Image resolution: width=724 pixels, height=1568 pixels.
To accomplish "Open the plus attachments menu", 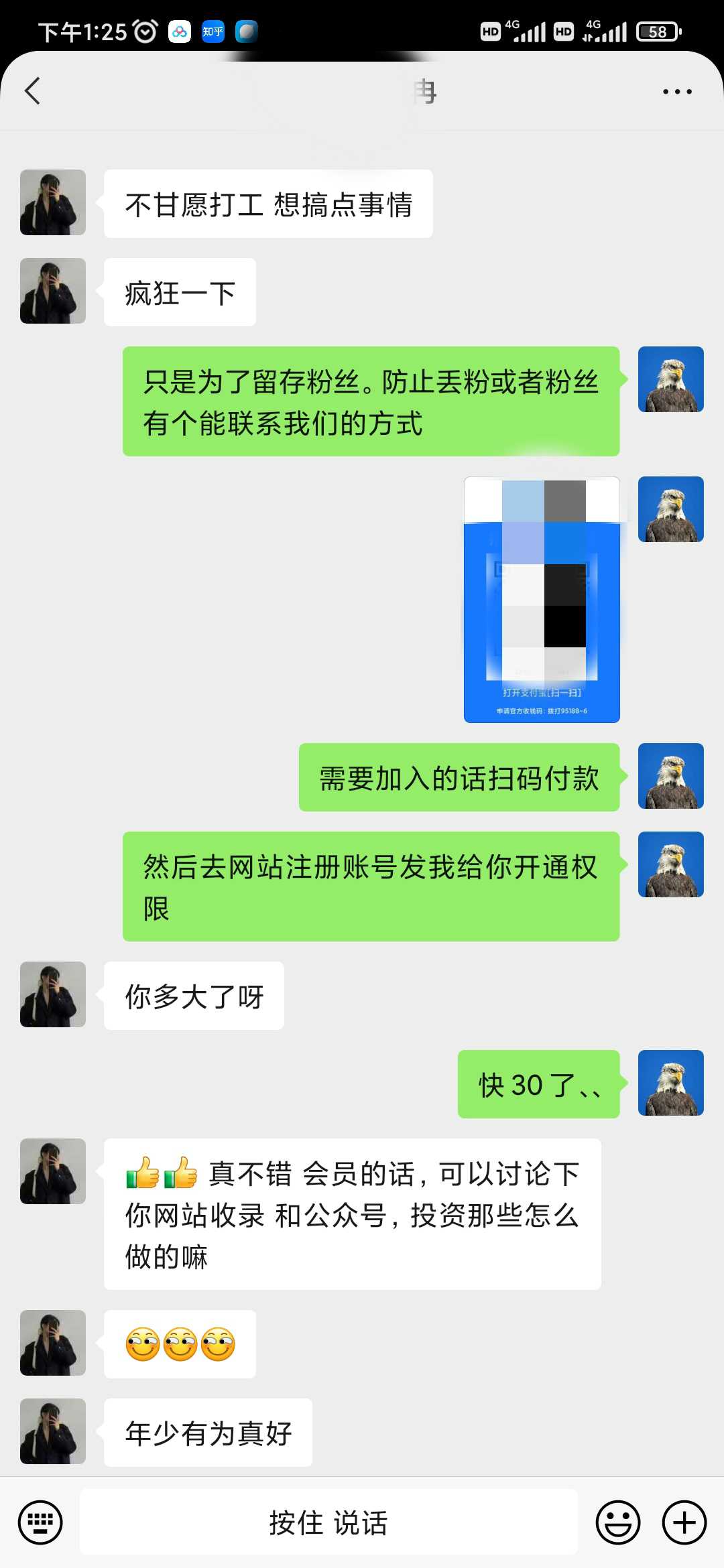I will (x=684, y=1522).
